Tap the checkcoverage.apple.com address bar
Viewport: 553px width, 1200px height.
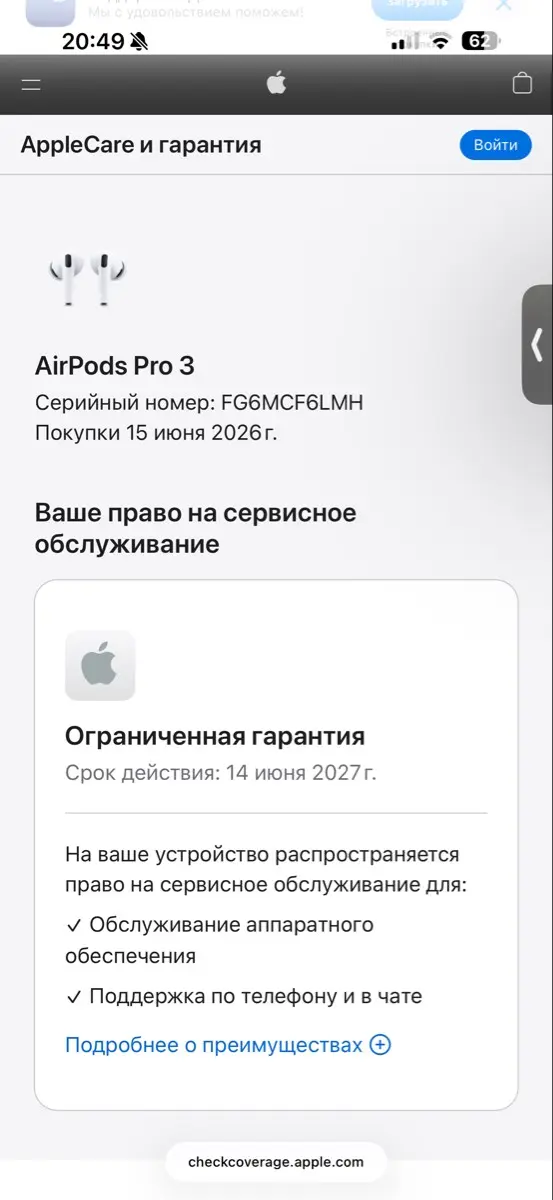(276, 1162)
